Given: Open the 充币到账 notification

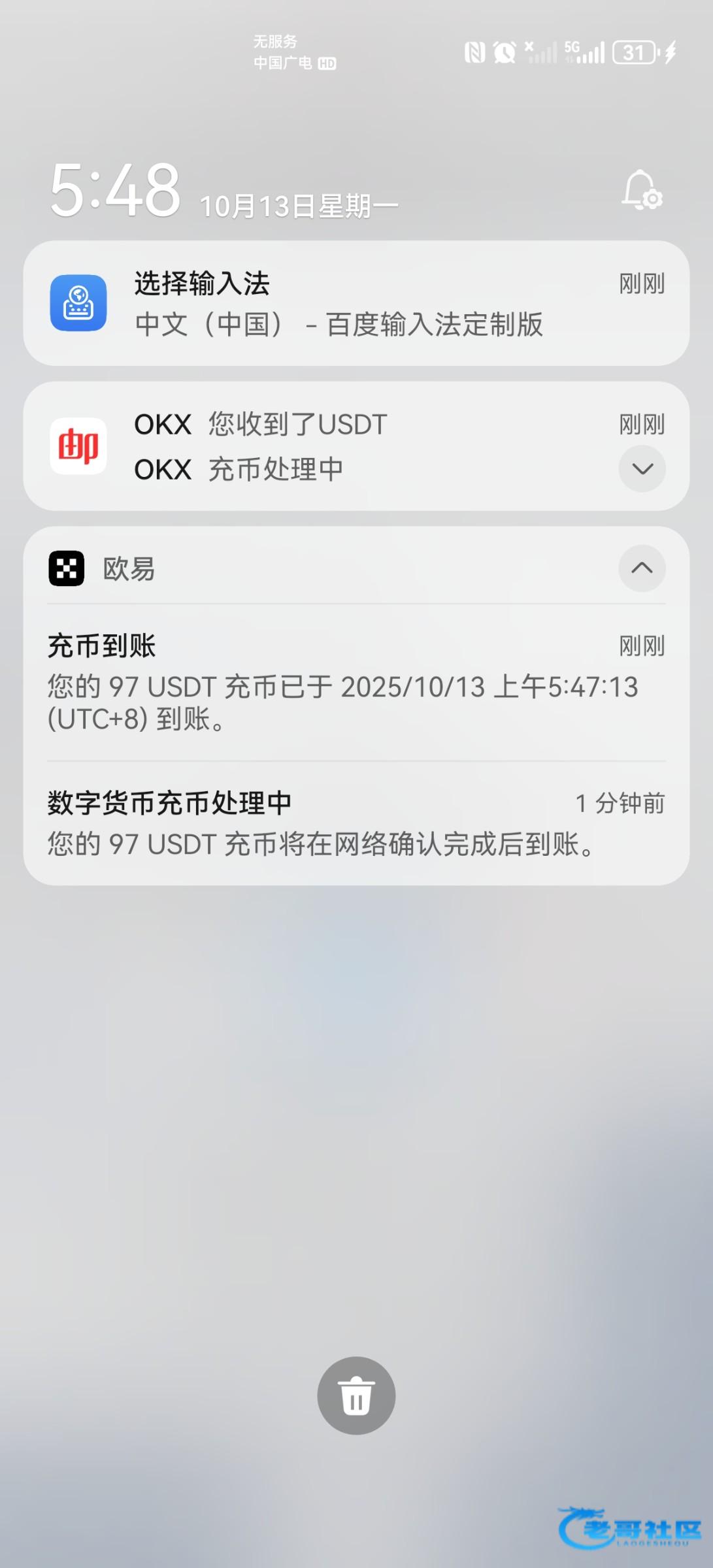Looking at the screenshot, I should pos(356,682).
